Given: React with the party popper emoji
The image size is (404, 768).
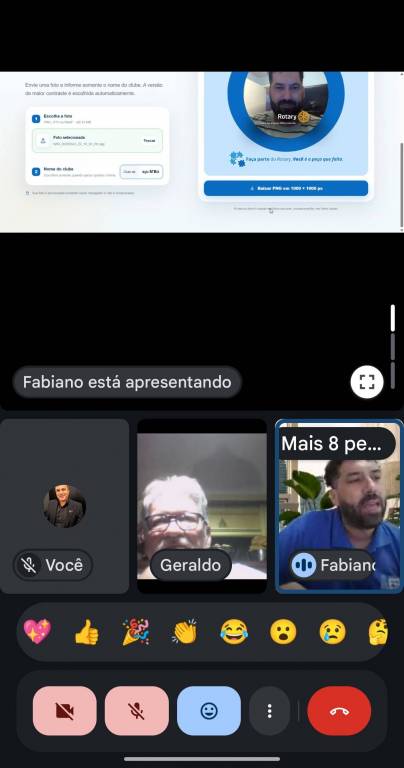Looking at the screenshot, I should coord(136,631).
